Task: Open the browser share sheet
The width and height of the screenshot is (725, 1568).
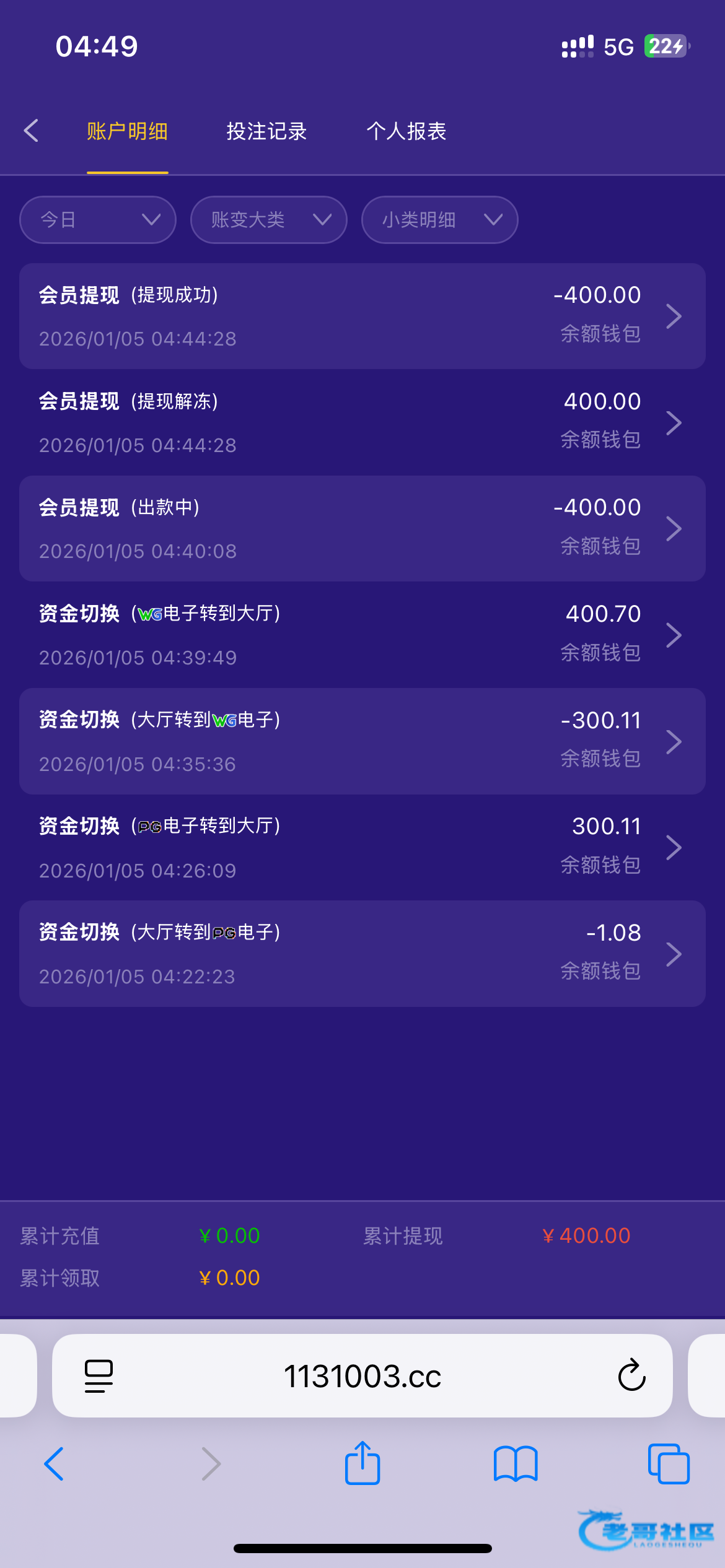Action: 362,1464
